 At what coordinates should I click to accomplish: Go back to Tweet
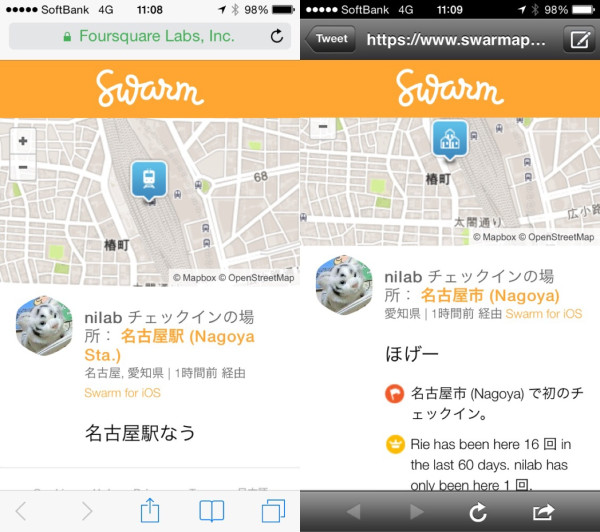point(330,40)
